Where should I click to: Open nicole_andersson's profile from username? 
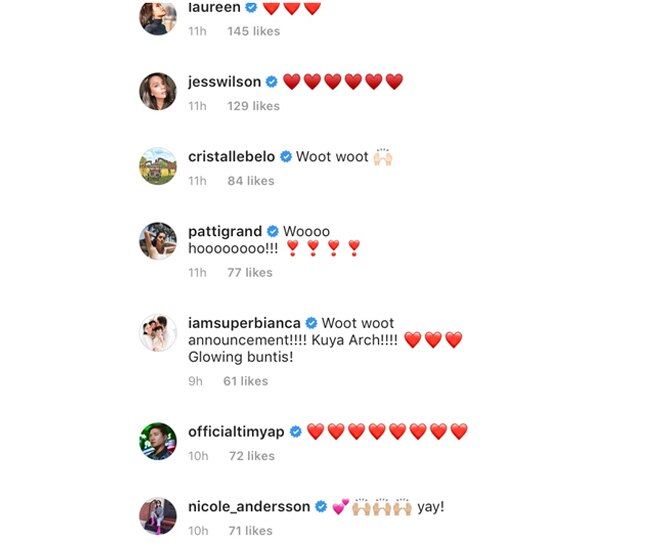tap(249, 507)
